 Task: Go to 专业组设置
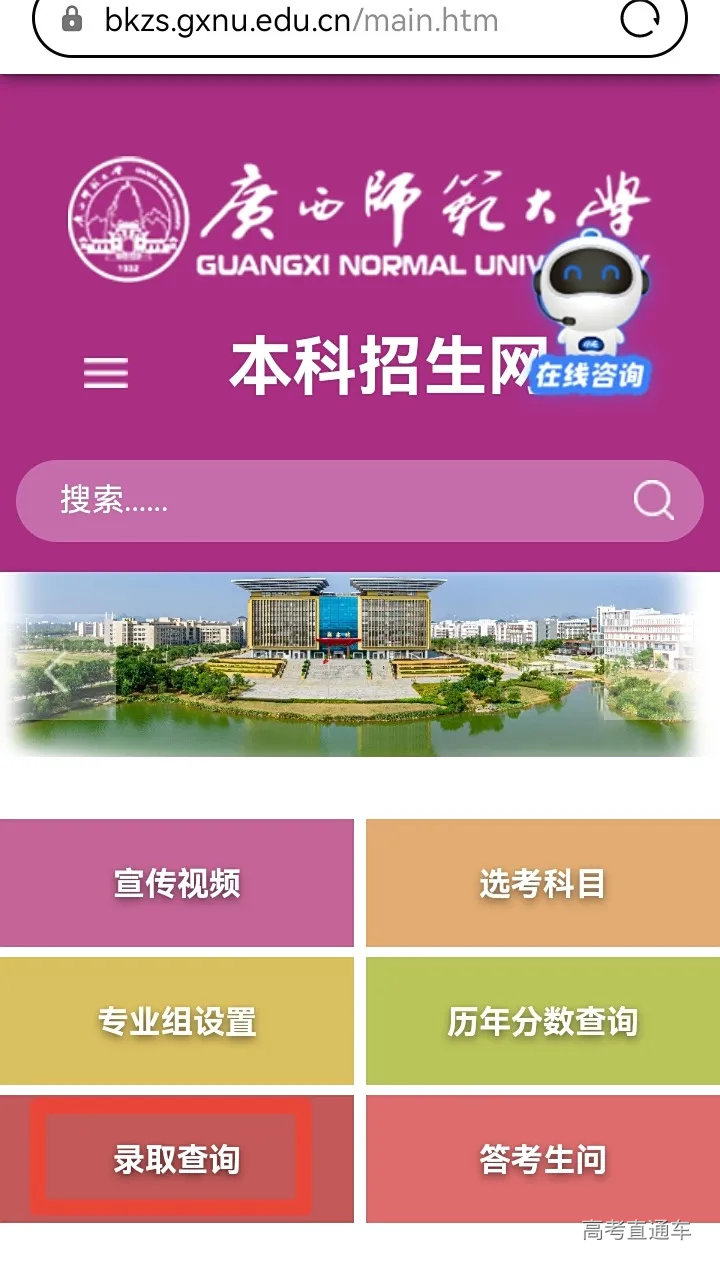[177, 1021]
